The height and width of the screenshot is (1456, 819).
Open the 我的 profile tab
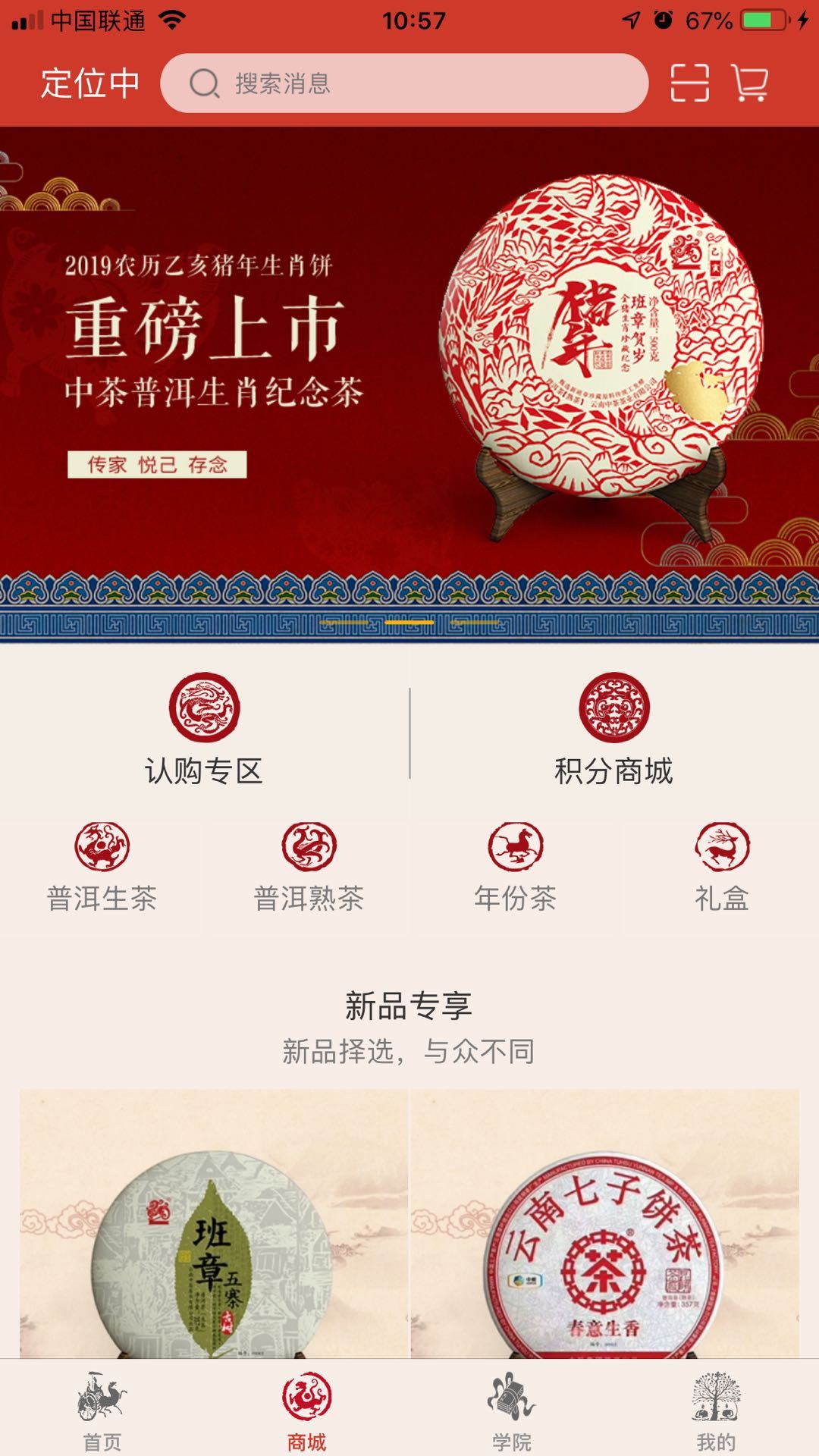pos(716,1410)
